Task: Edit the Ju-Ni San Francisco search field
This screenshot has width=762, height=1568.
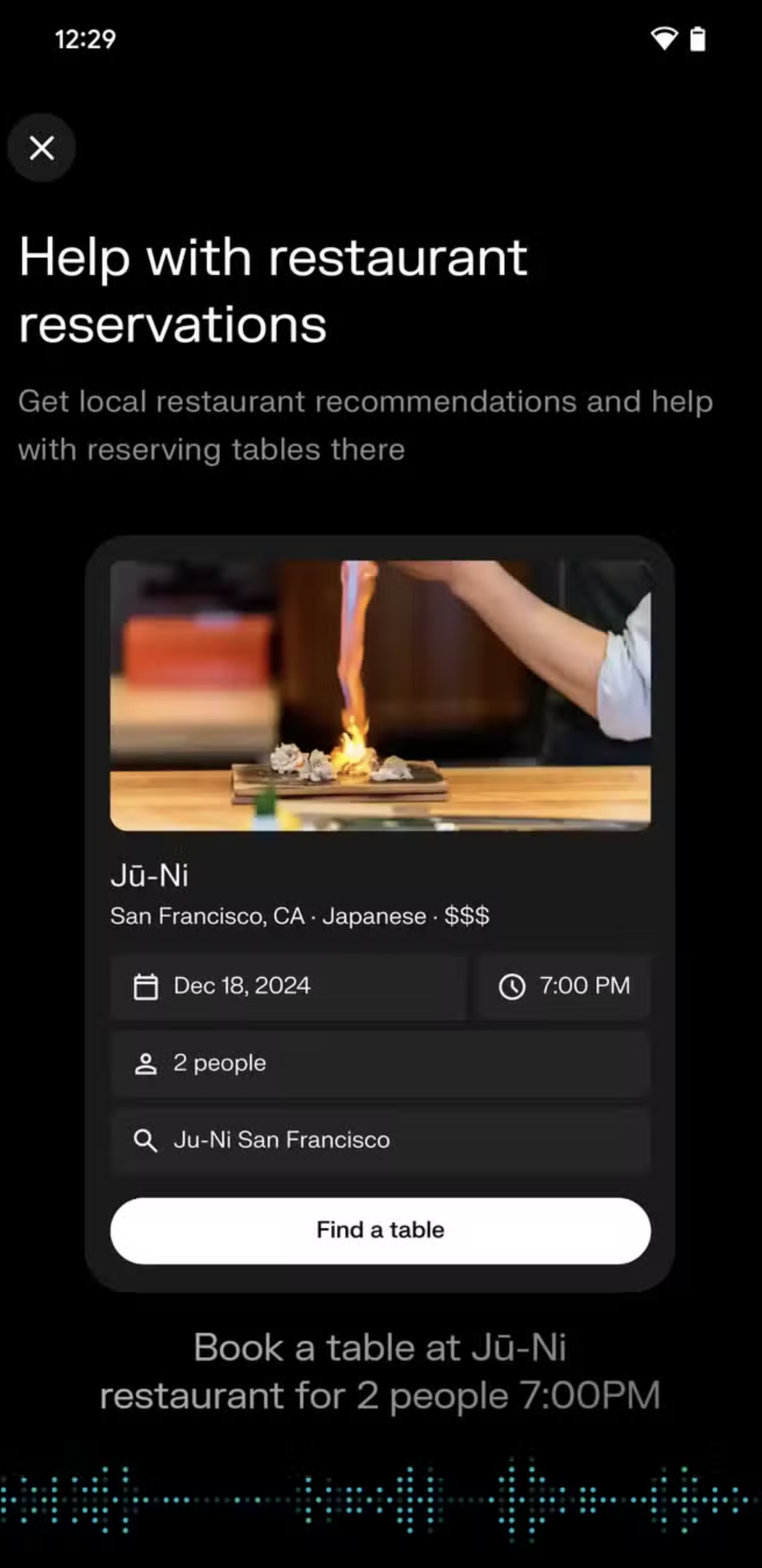Action: [x=380, y=1140]
